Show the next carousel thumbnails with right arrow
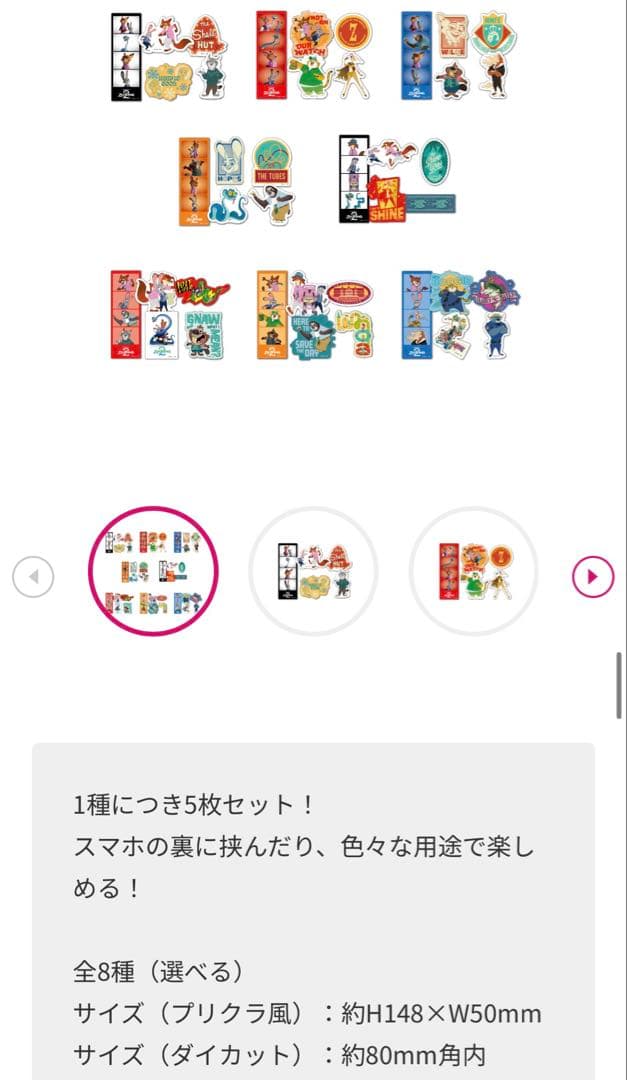The height and width of the screenshot is (1080, 627). point(592,576)
